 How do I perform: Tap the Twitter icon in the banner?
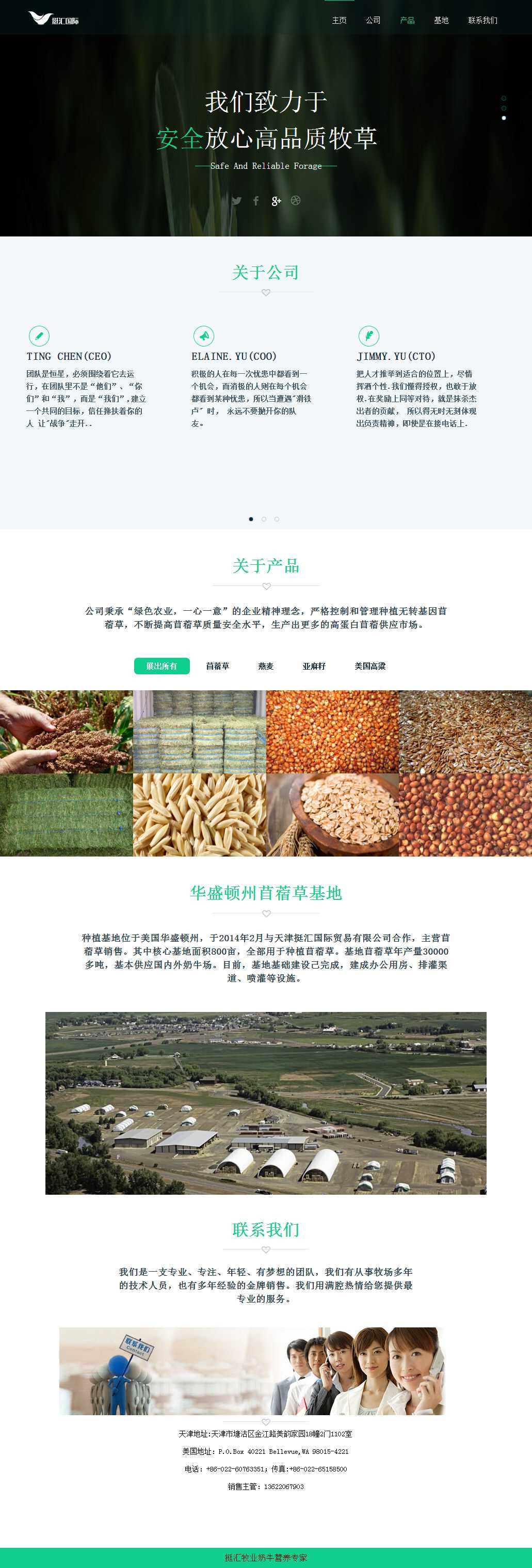tap(237, 201)
